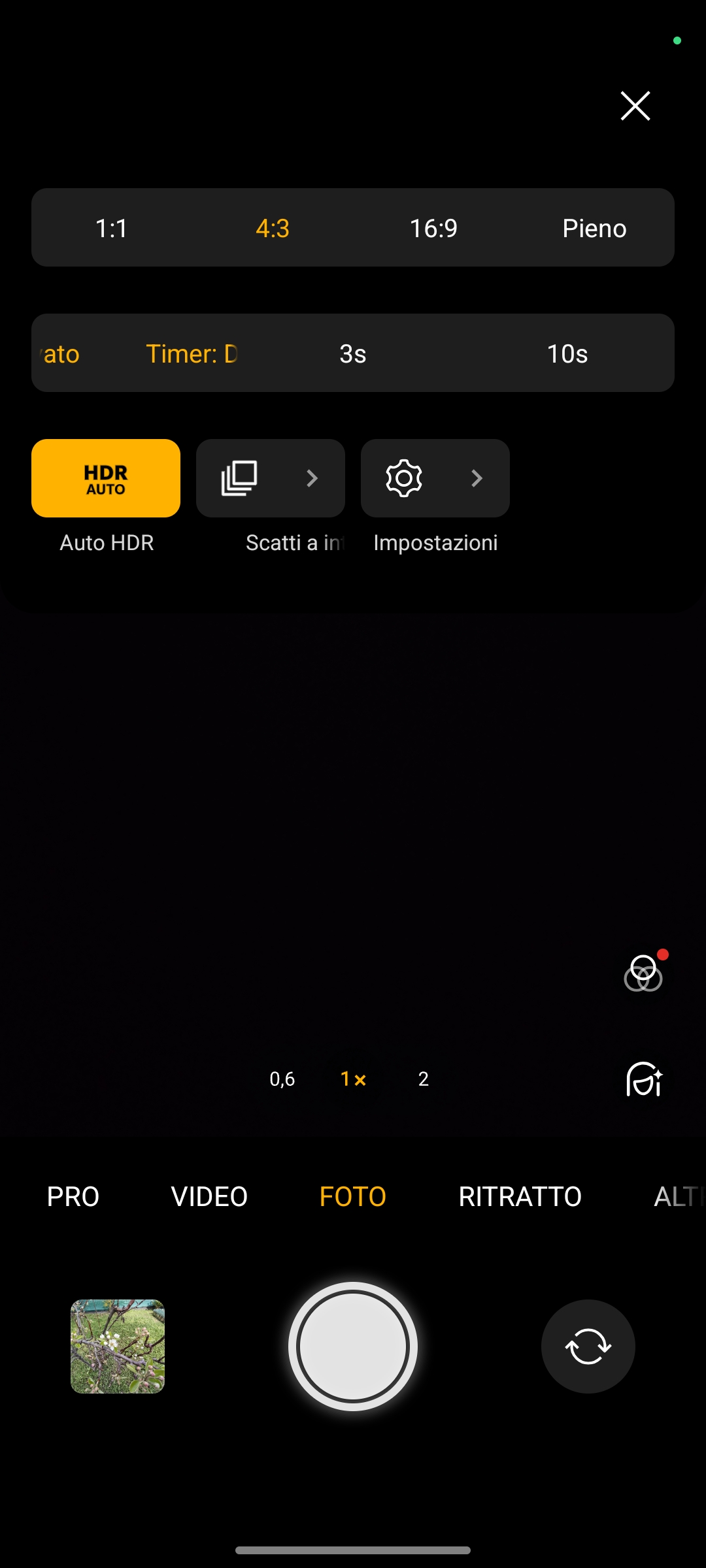Image resolution: width=706 pixels, height=1568 pixels.
Task: Open the interval shots option
Action: (x=271, y=478)
